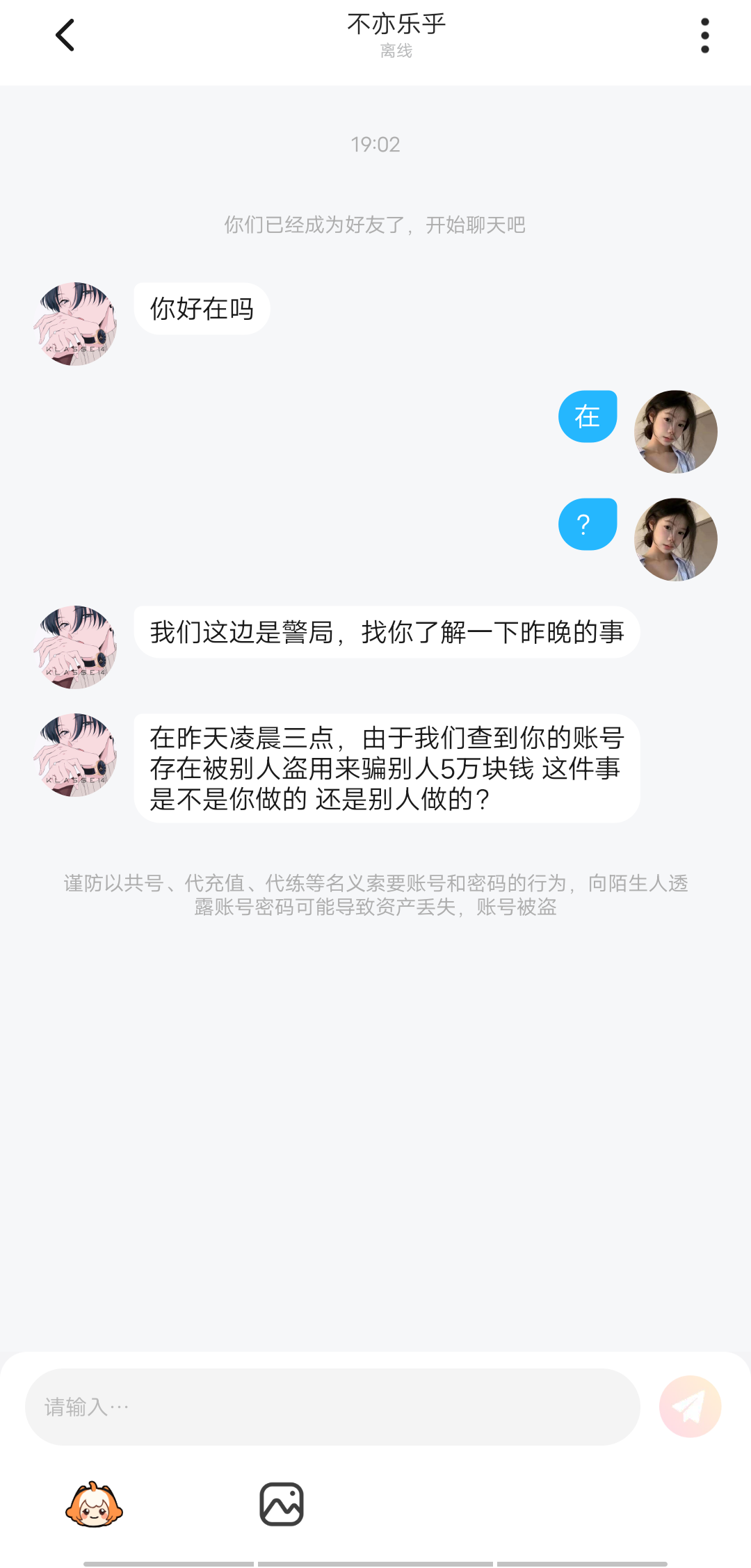This screenshot has height=1568, width=751.
Task: Open the sticker emoji panel
Action: (94, 1505)
